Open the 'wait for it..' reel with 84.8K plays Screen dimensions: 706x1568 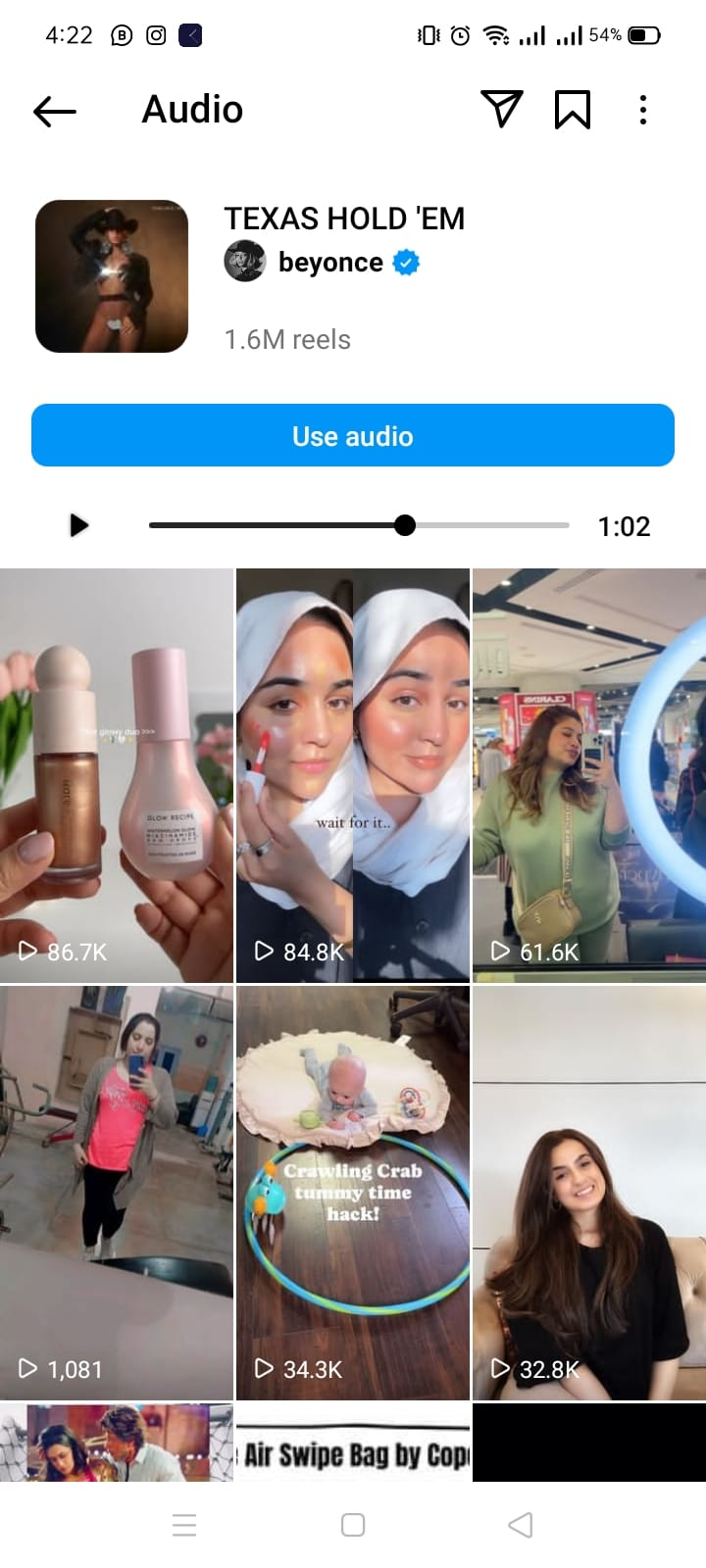click(353, 774)
